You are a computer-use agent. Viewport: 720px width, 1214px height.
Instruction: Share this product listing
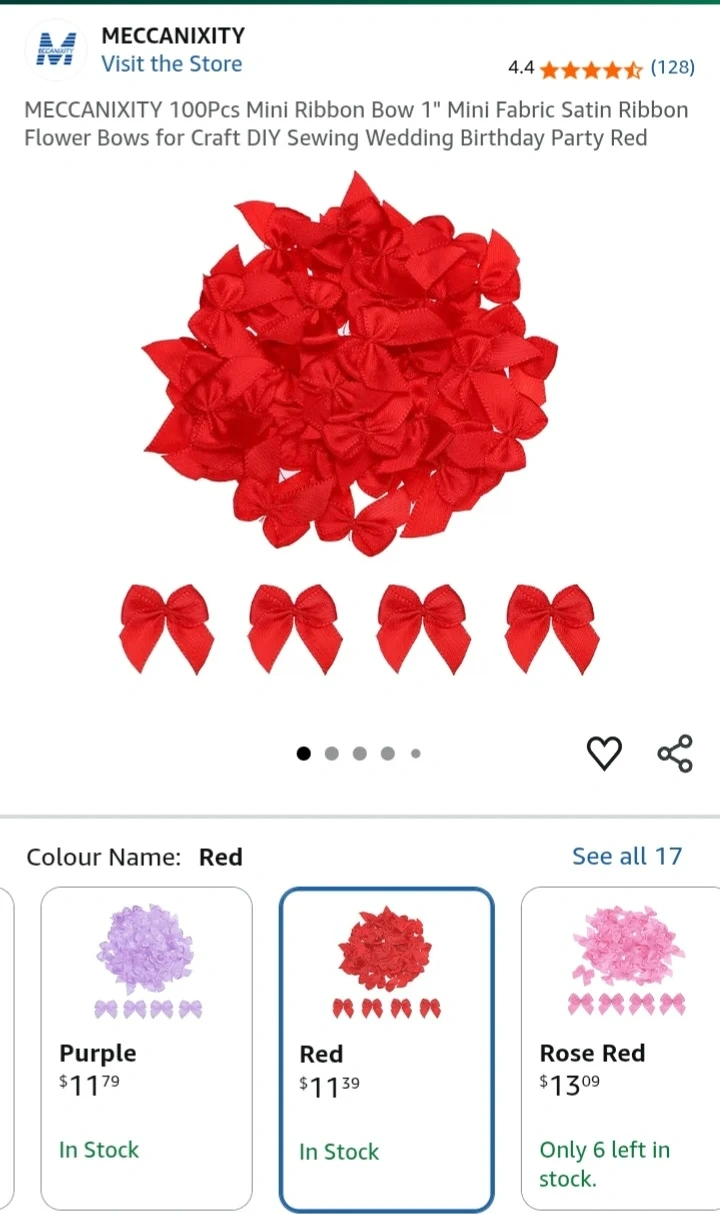pyautogui.click(x=675, y=753)
